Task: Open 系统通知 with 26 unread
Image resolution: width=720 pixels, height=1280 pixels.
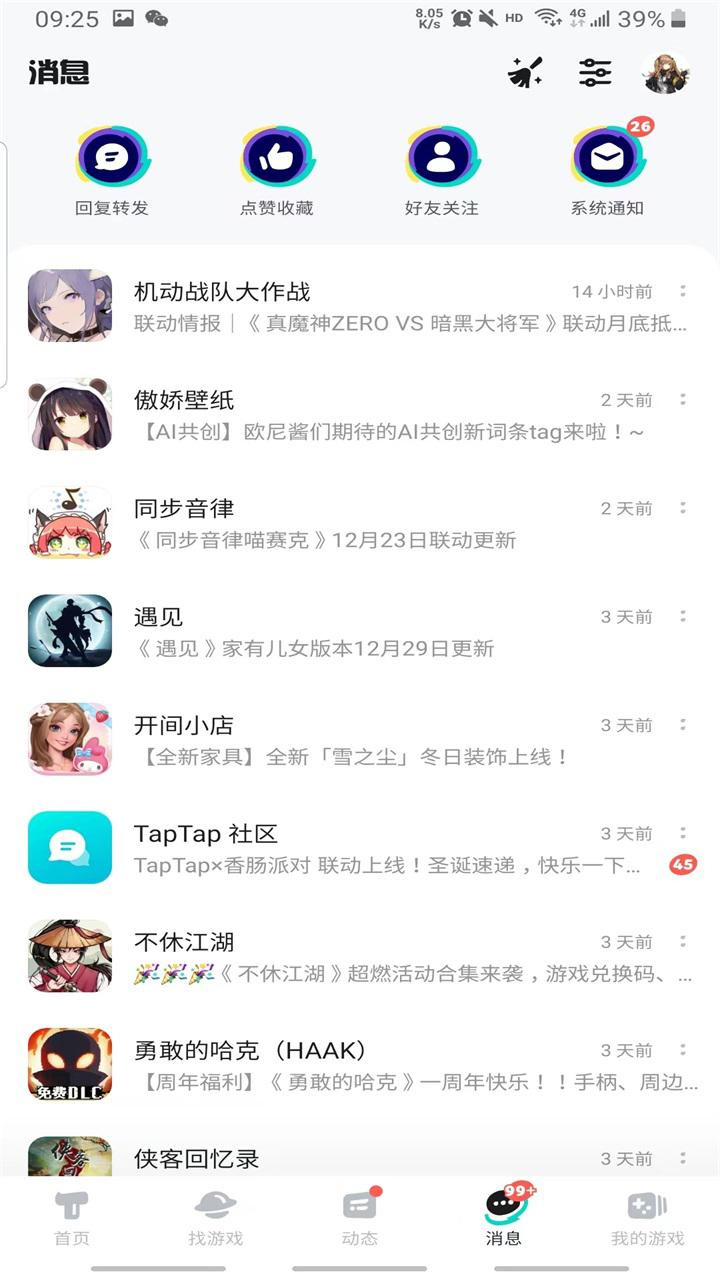Action: 608,172
